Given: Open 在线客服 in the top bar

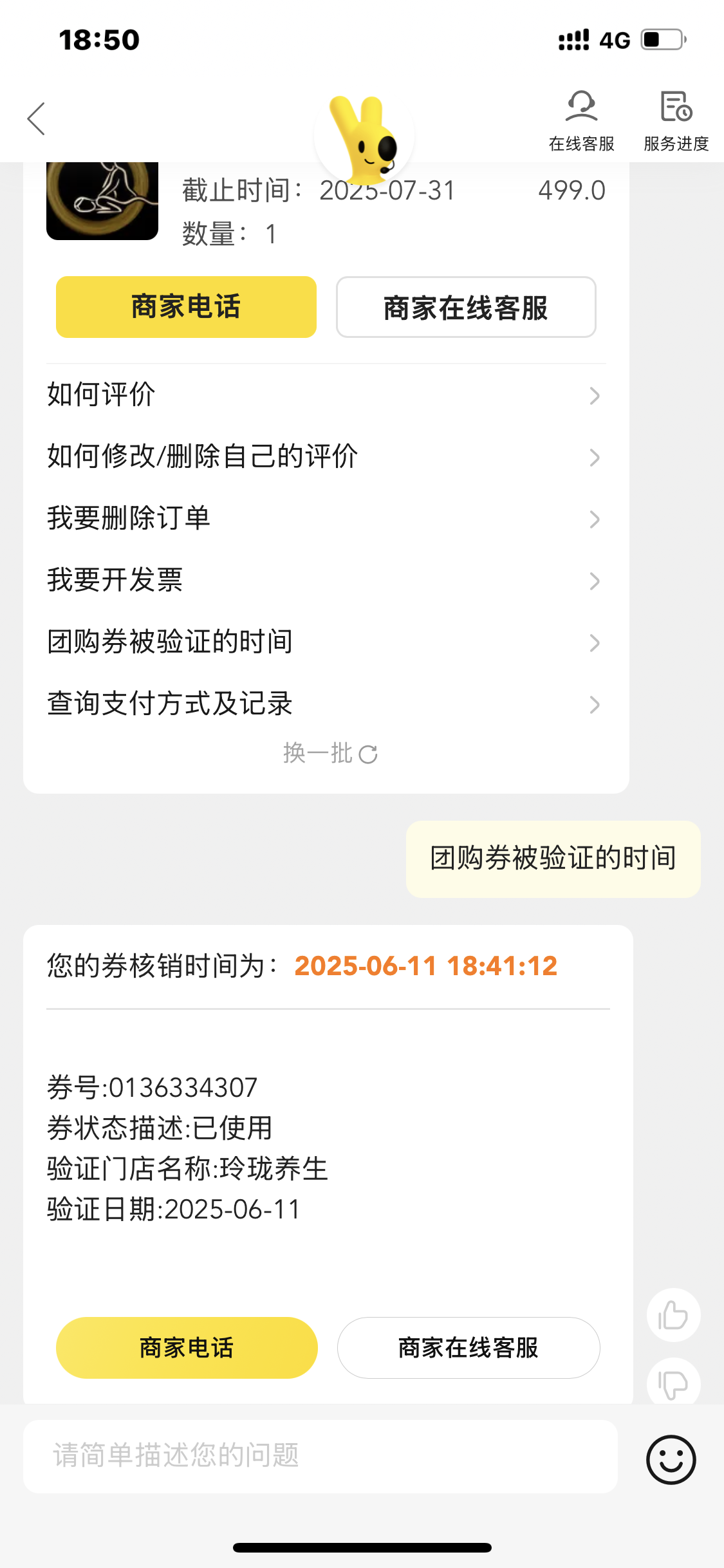Looking at the screenshot, I should pos(581,120).
